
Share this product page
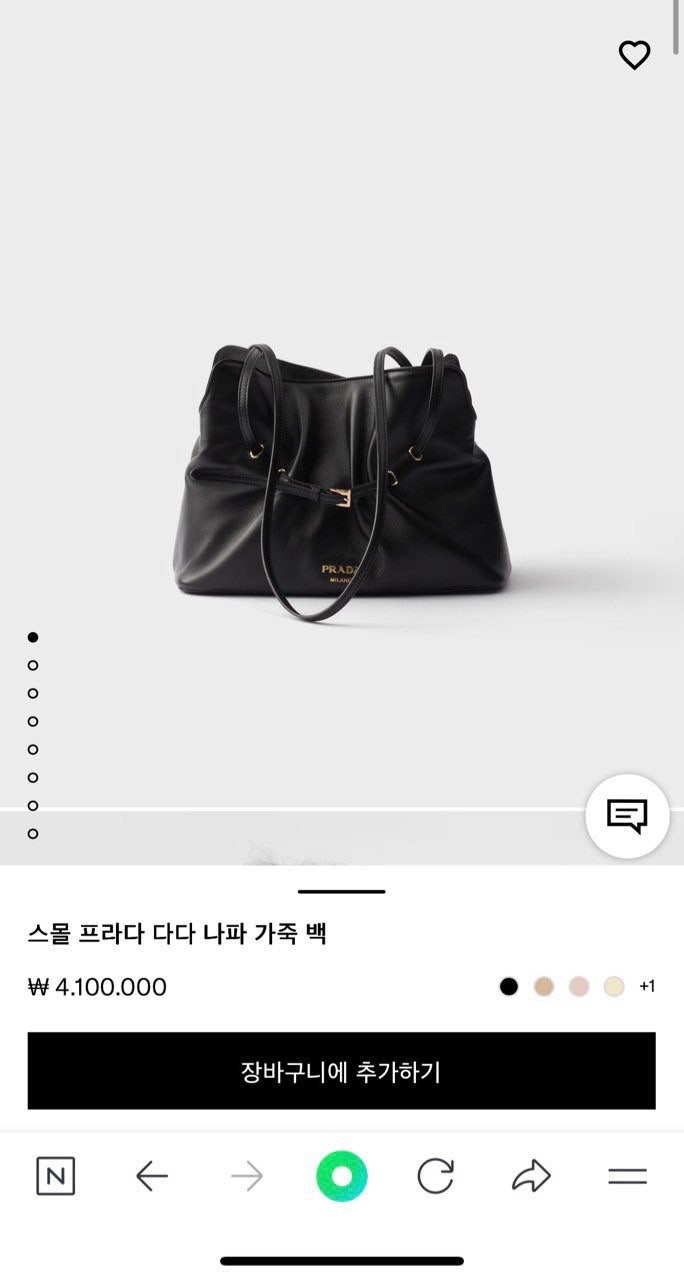(531, 1176)
